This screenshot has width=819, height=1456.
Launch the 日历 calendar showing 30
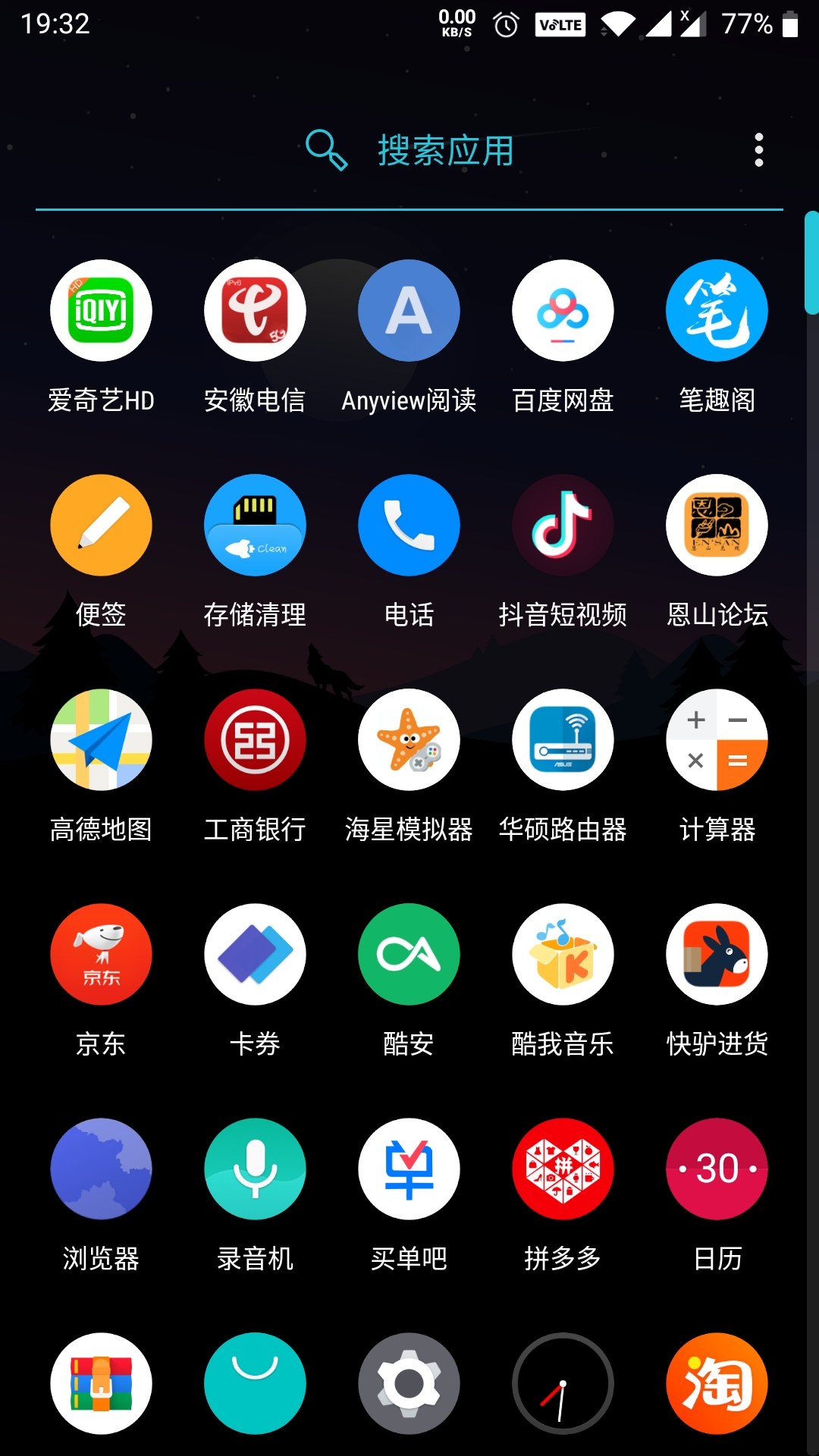716,1169
